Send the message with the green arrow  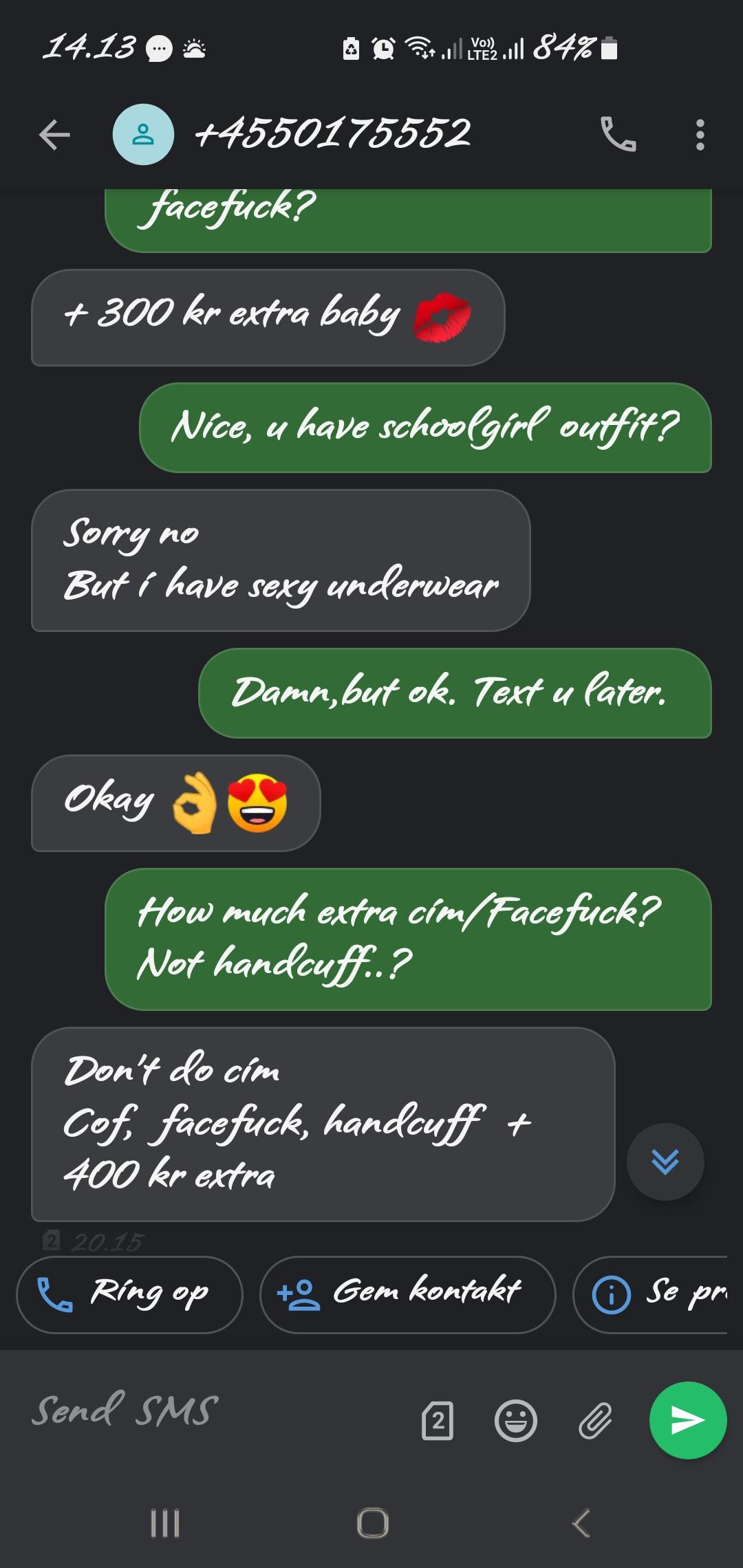[687, 1420]
